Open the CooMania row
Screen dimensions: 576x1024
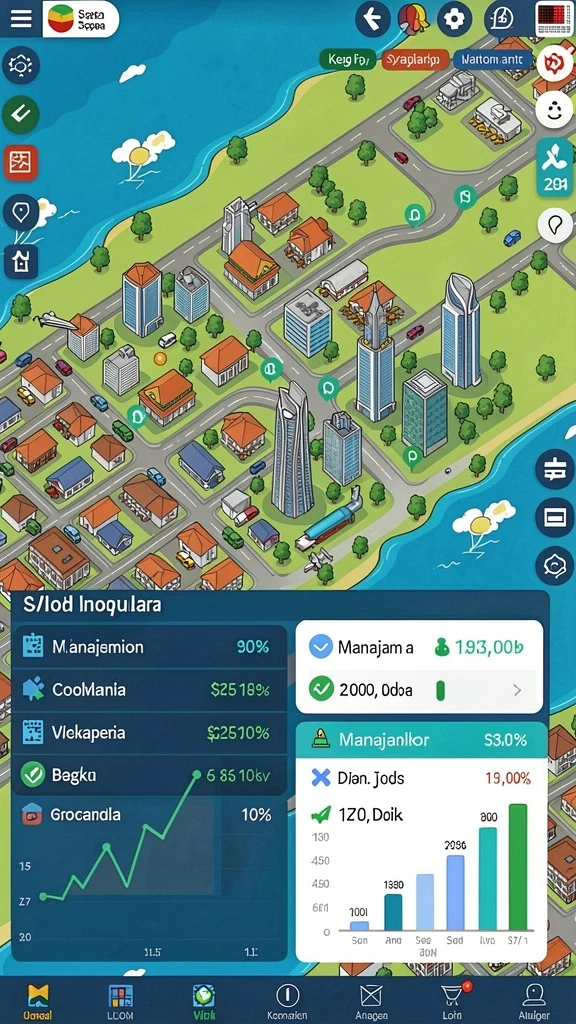[x=149, y=690]
